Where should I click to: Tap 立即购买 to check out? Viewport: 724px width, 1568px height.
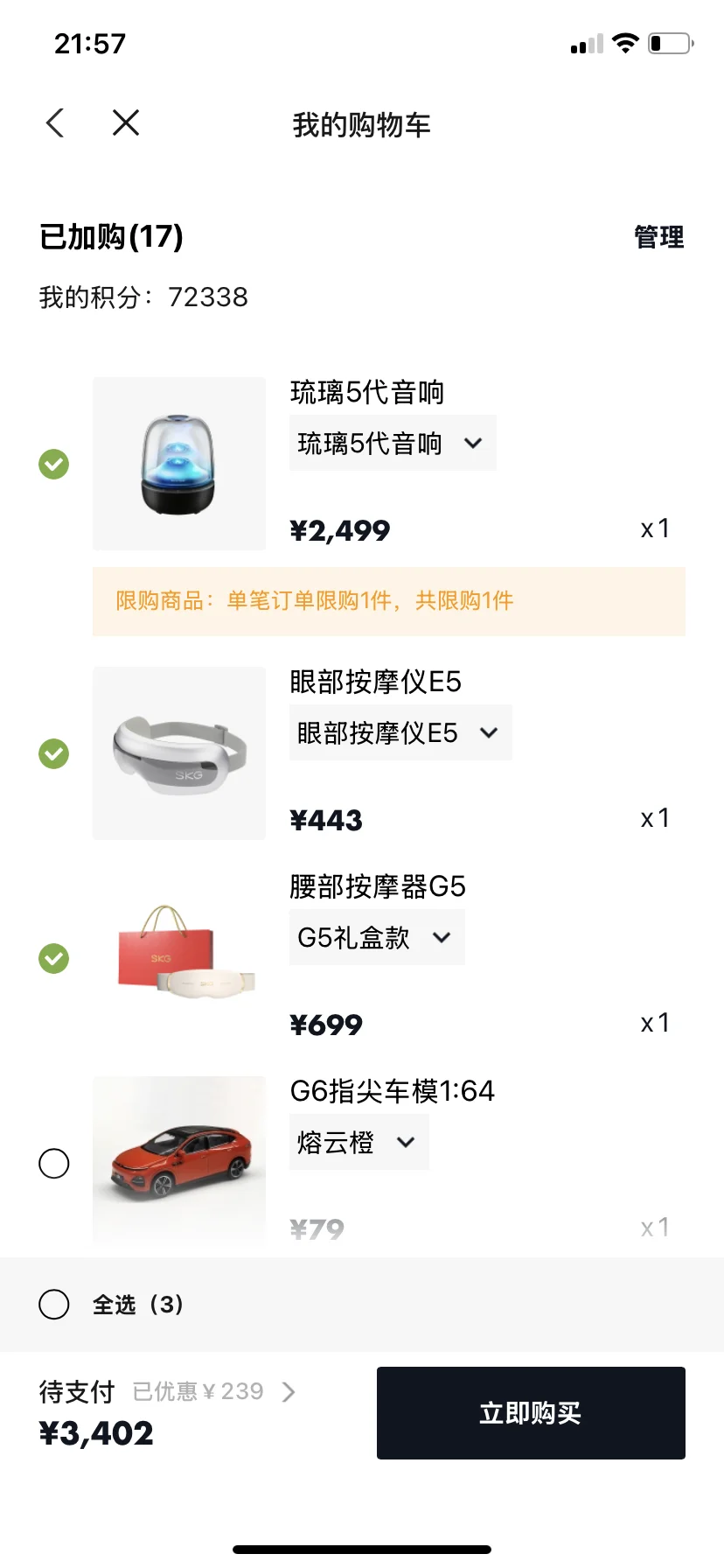click(531, 1413)
